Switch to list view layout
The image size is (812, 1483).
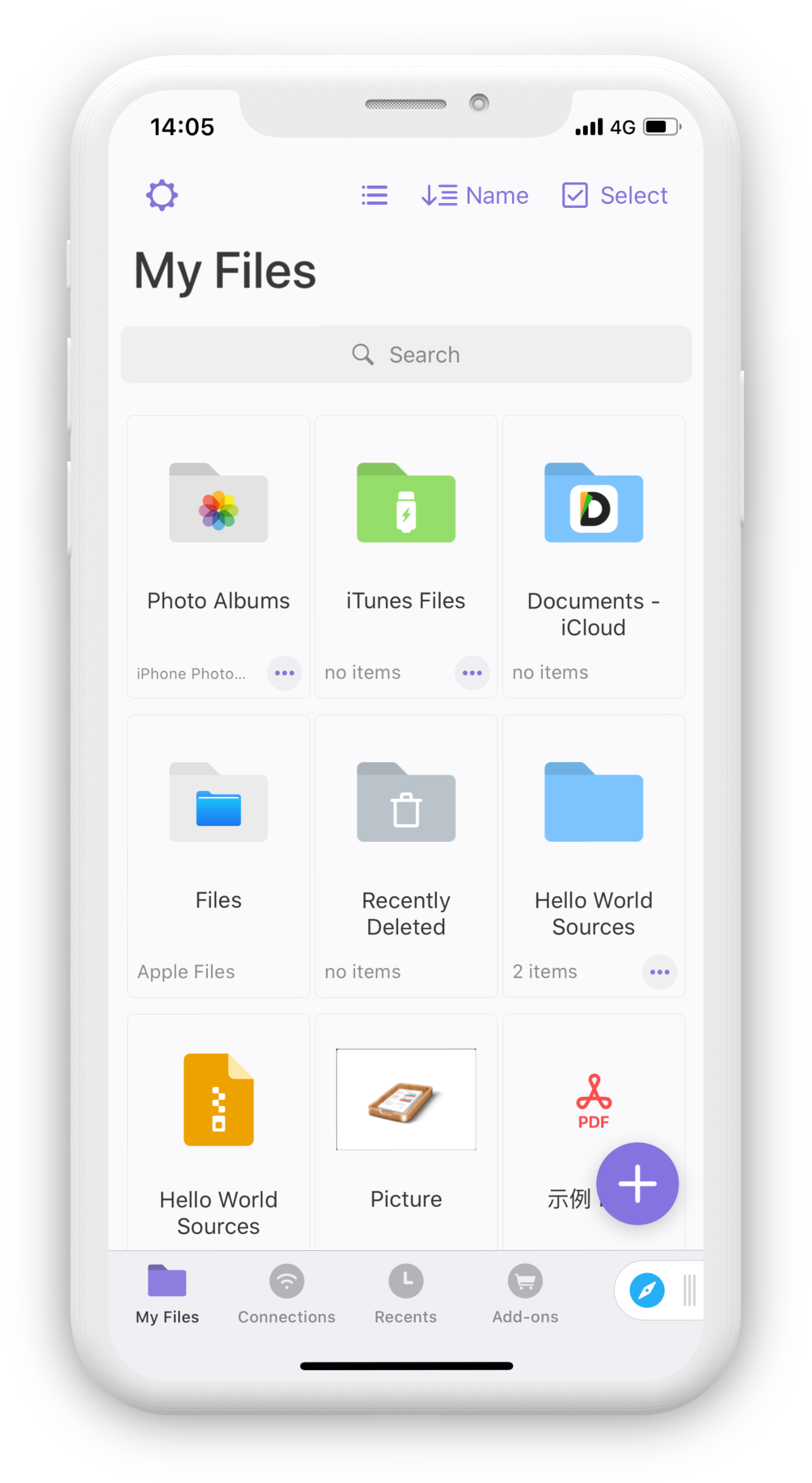[x=374, y=195]
